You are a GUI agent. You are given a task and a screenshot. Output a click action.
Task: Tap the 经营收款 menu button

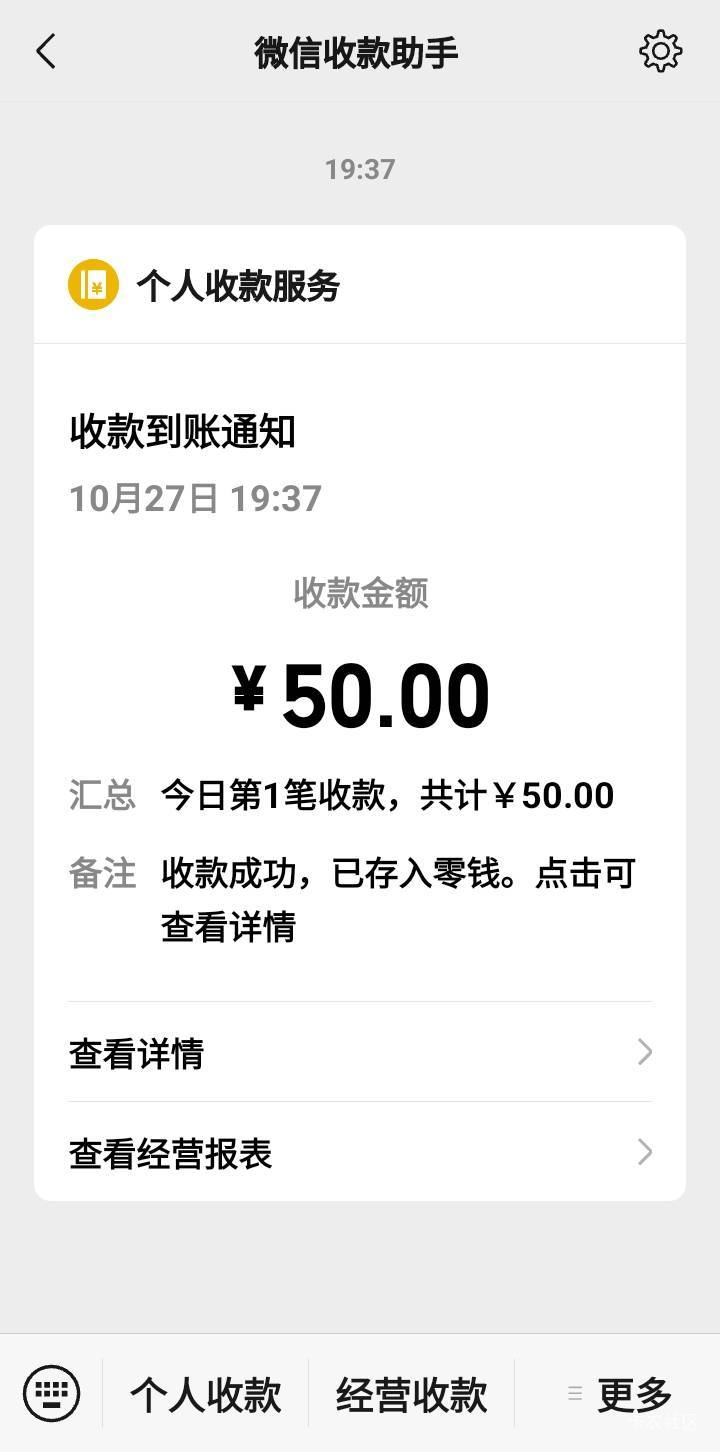click(x=412, y=1394)
